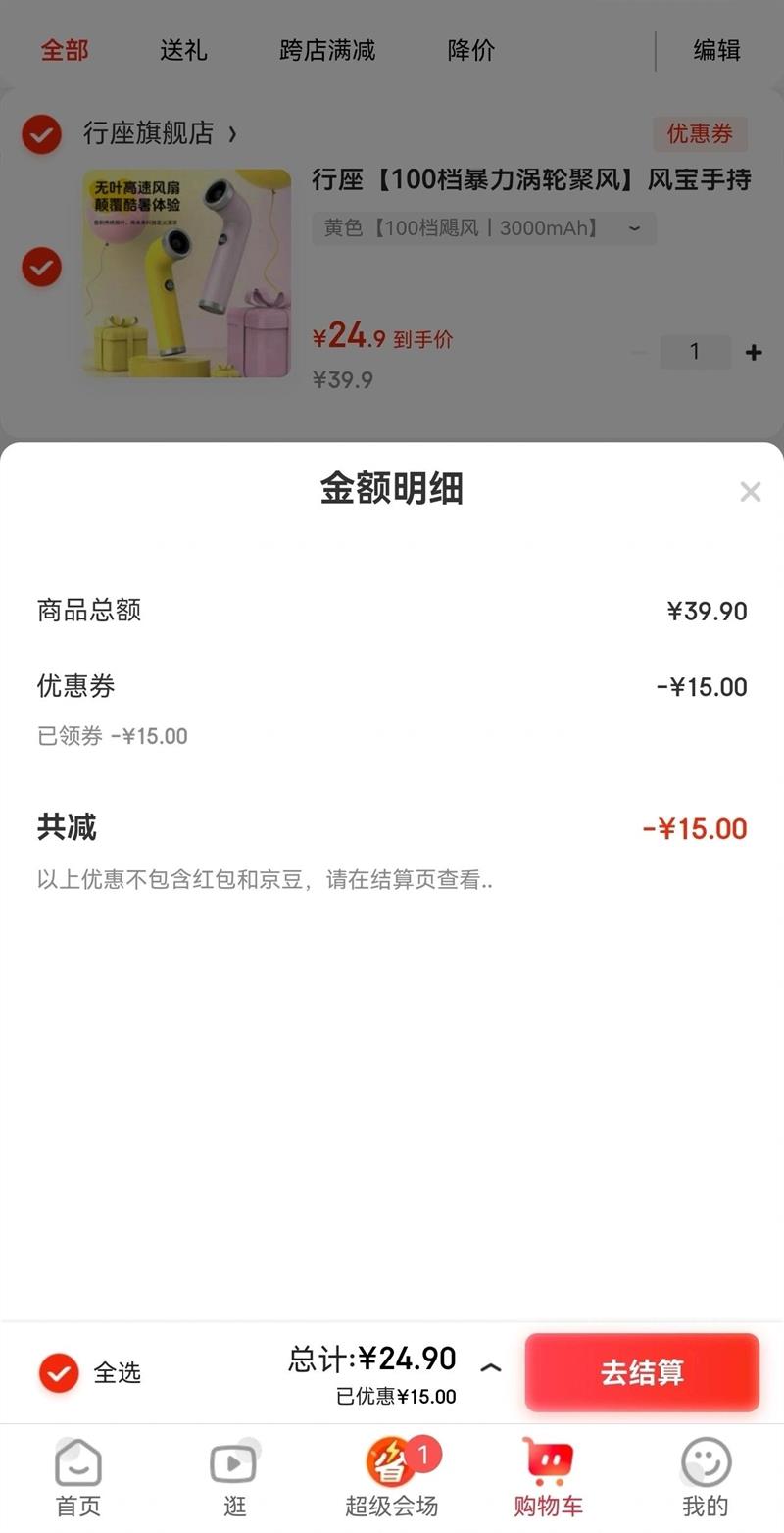Toggle the 全选 checkbox

click(x=59, y=1372)
